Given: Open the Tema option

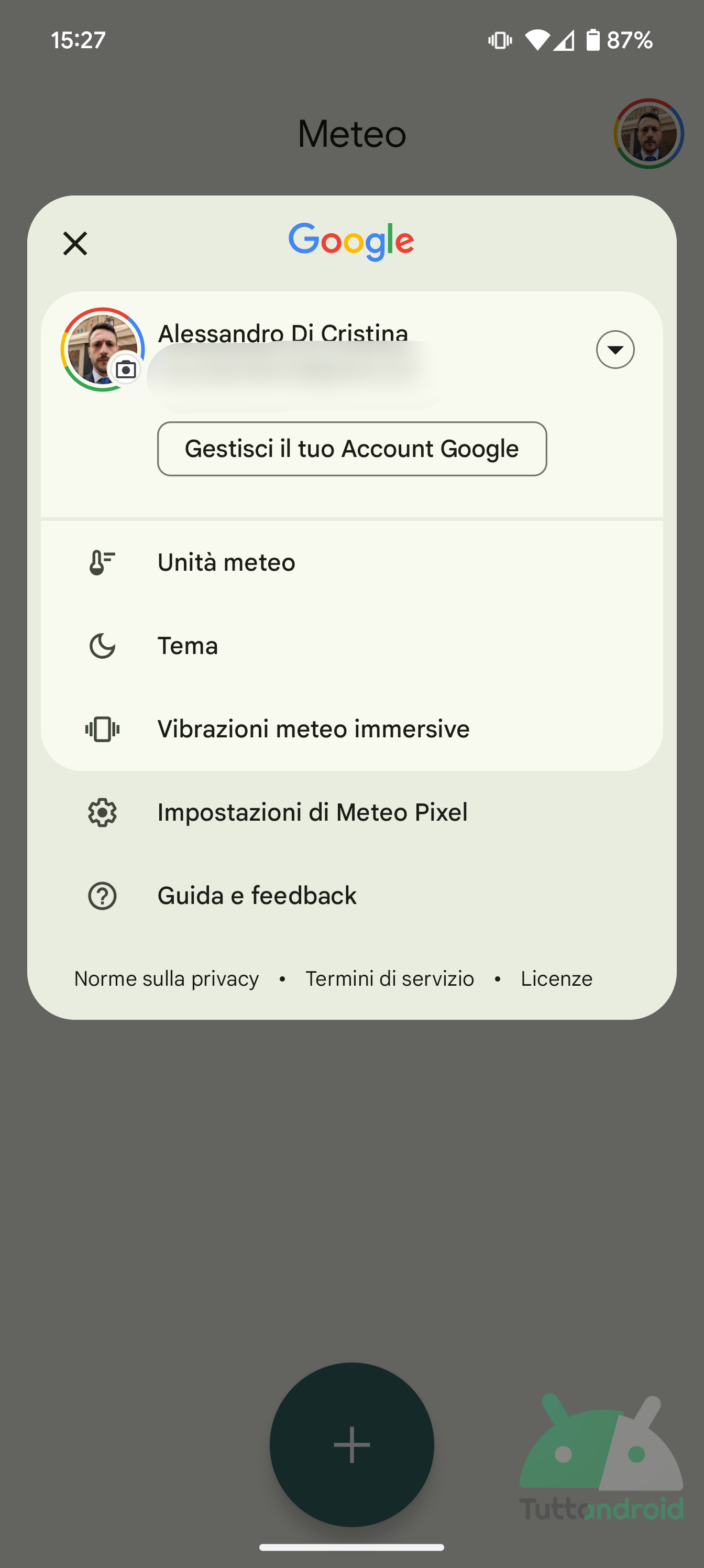Looking at the screenshot, I should point(351,646).
